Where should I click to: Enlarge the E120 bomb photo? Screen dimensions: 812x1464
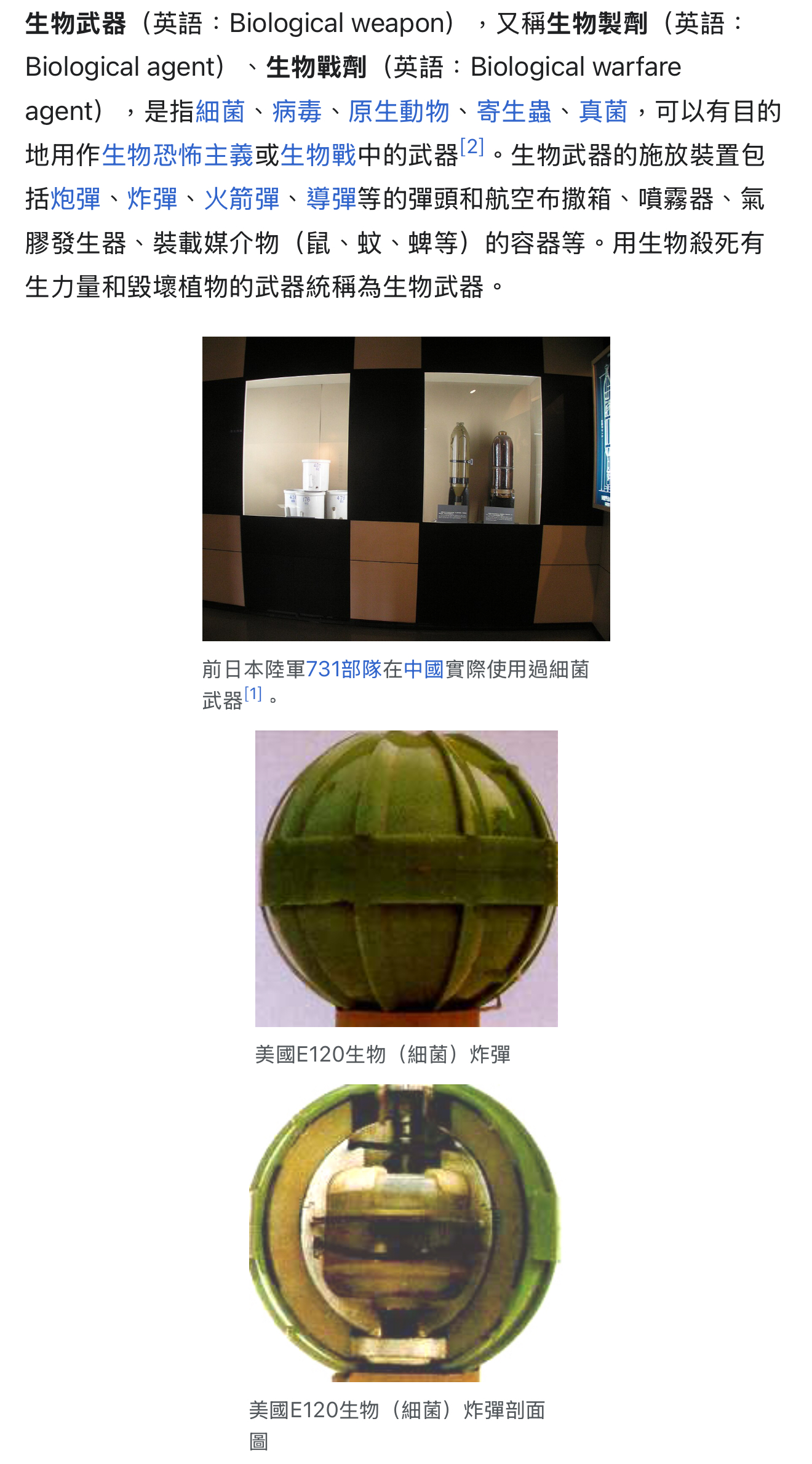[x=406, y=878]
